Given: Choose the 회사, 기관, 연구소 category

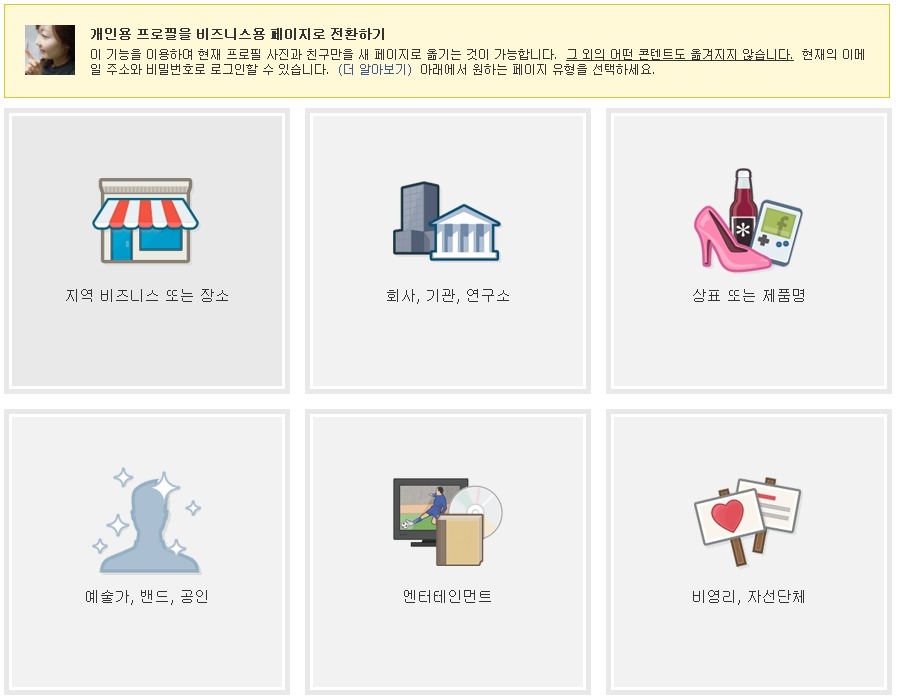Looking at the screenshot, I should [447, 250].
